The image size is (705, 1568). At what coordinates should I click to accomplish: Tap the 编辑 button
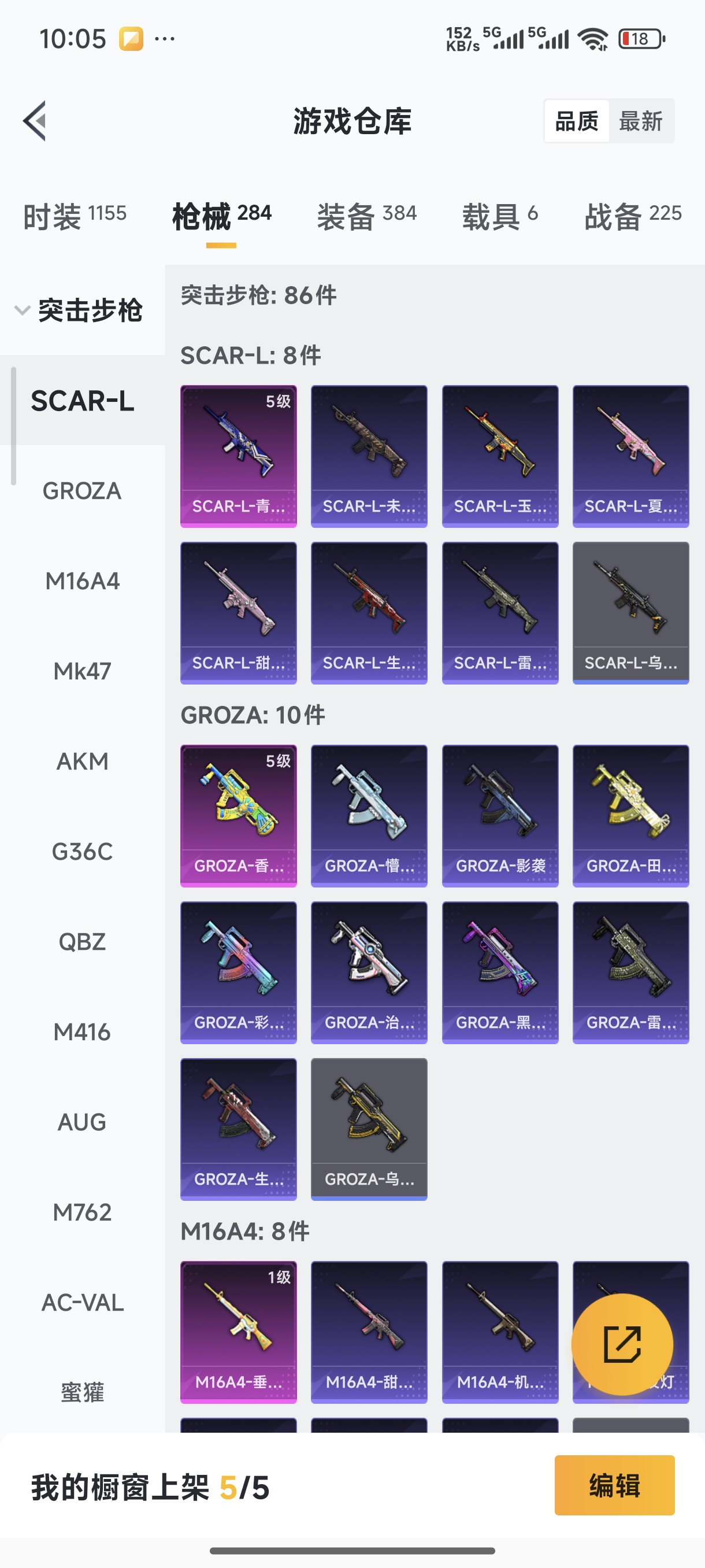coord(614,1485)
